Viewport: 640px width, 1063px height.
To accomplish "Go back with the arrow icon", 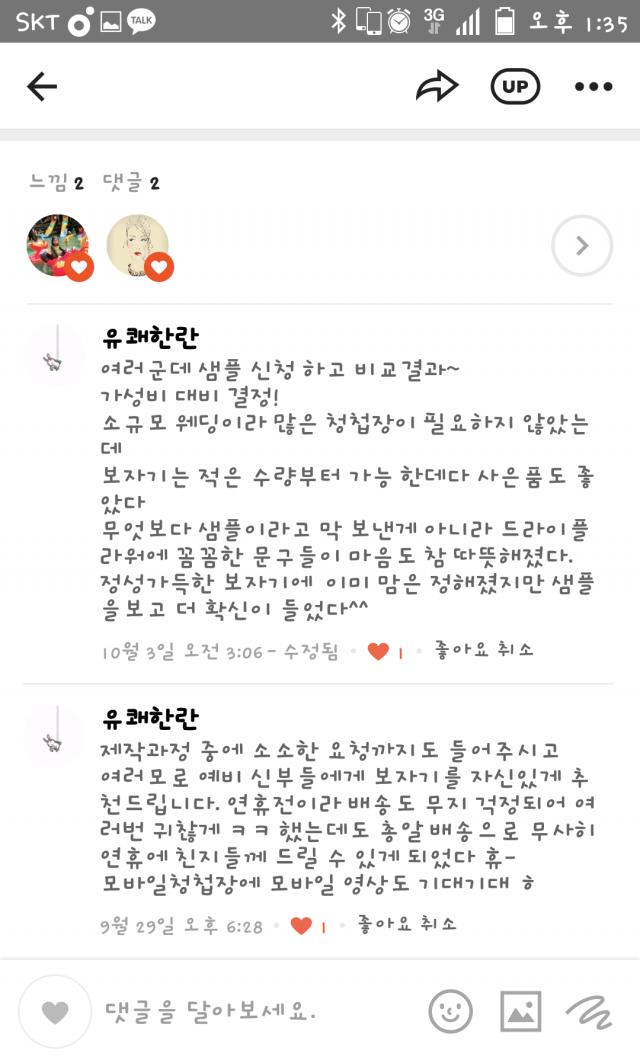I will pos(42,87).
